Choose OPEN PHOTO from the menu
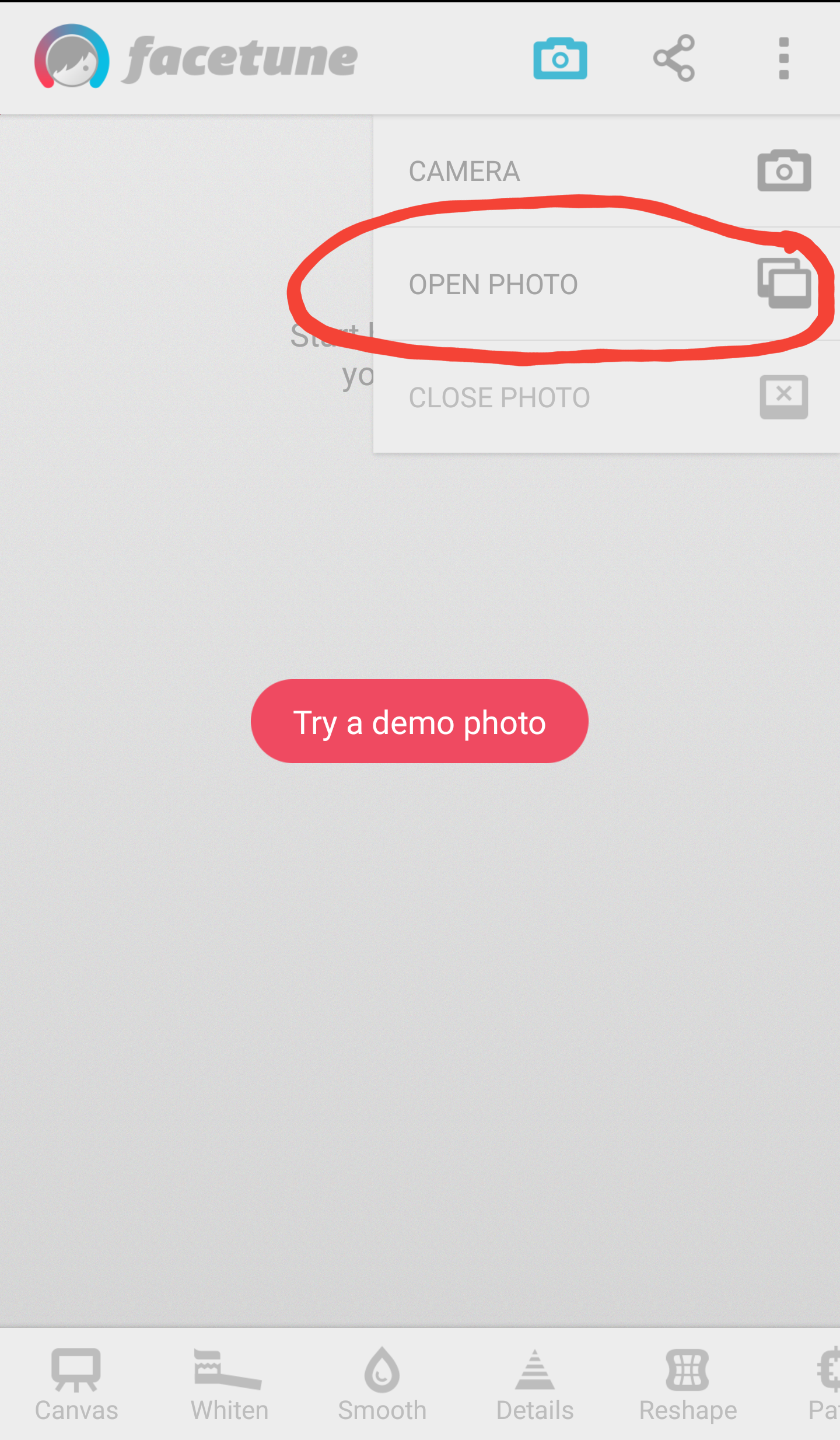 click(607, 284)
